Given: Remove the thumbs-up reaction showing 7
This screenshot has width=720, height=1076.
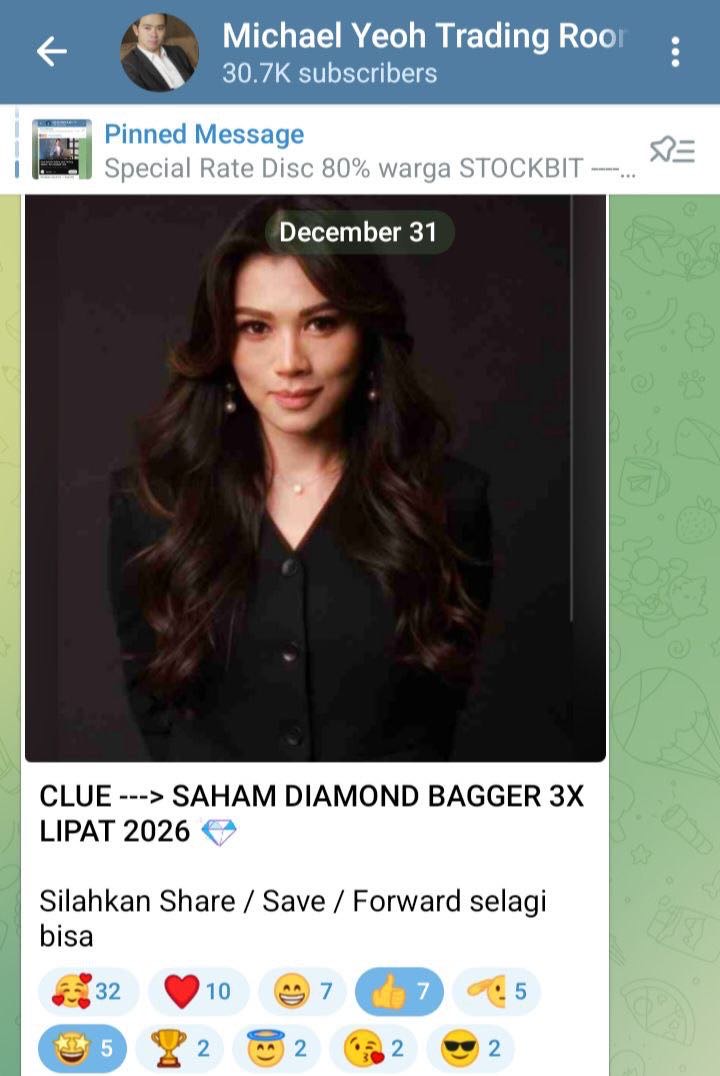Looking at the screenshot, I should (399, 992).
